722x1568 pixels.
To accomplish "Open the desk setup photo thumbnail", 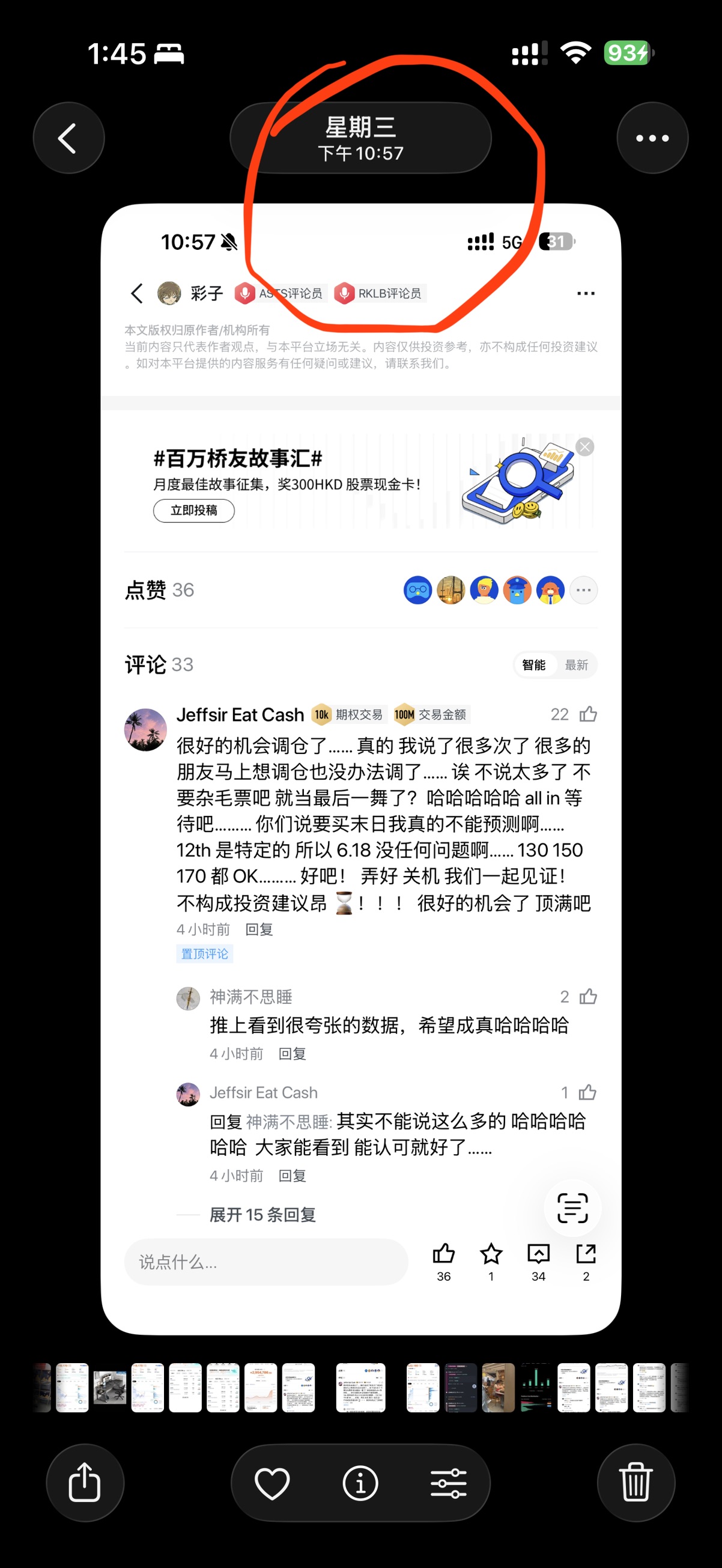I will tap(110, 1387).
